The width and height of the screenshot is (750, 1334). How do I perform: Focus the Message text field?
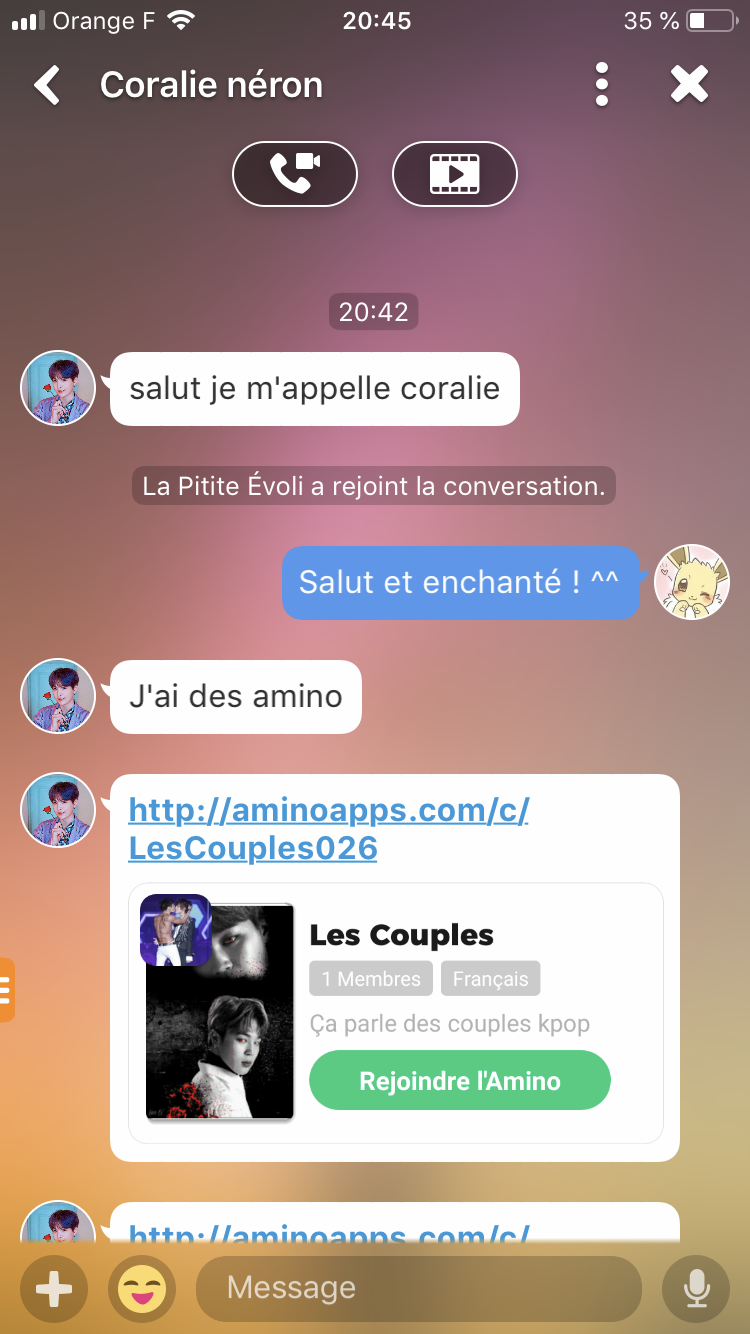click(x=418, y=1288)
